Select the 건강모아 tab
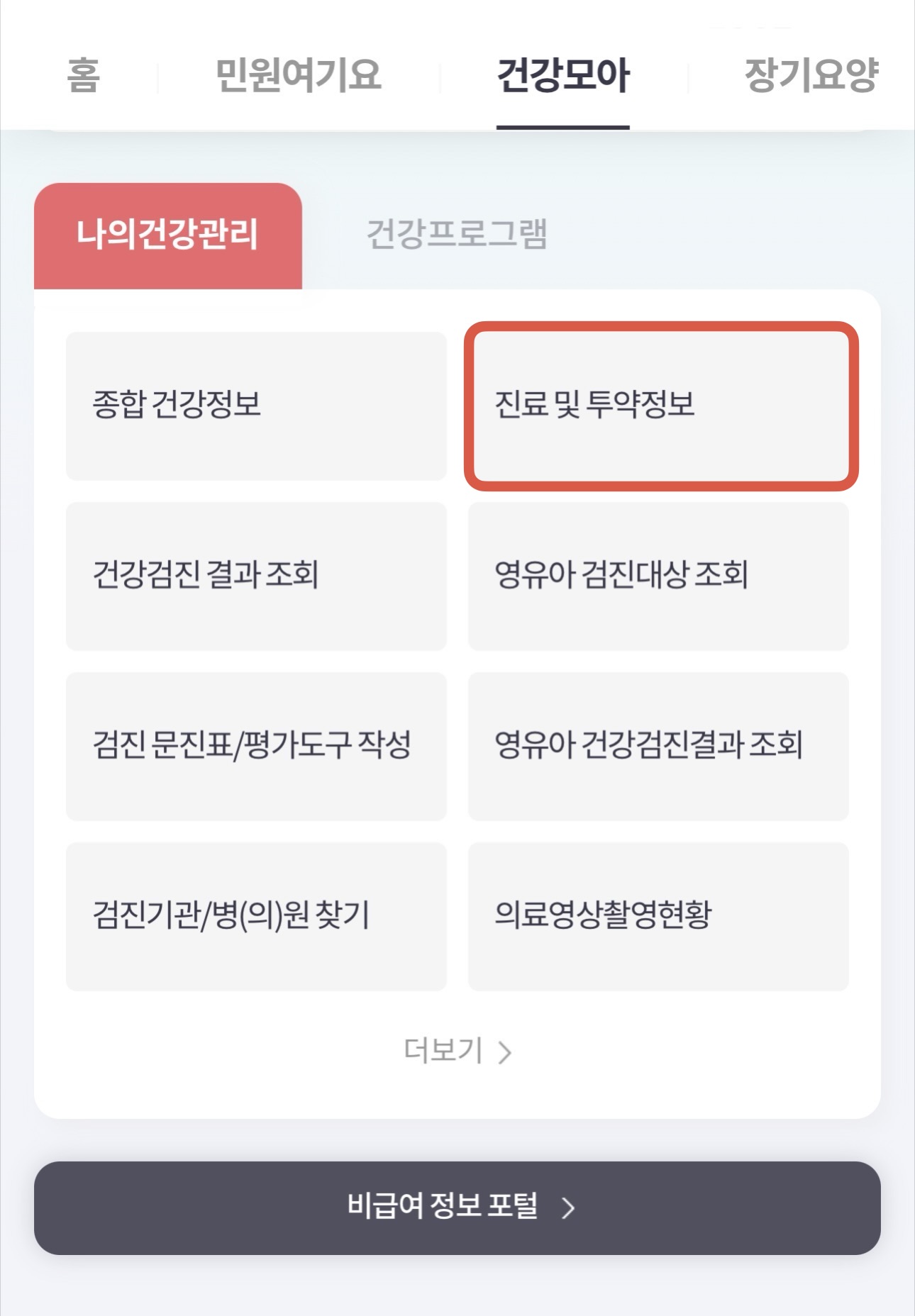Screen dimensions: 915x1316 (563, 75)
